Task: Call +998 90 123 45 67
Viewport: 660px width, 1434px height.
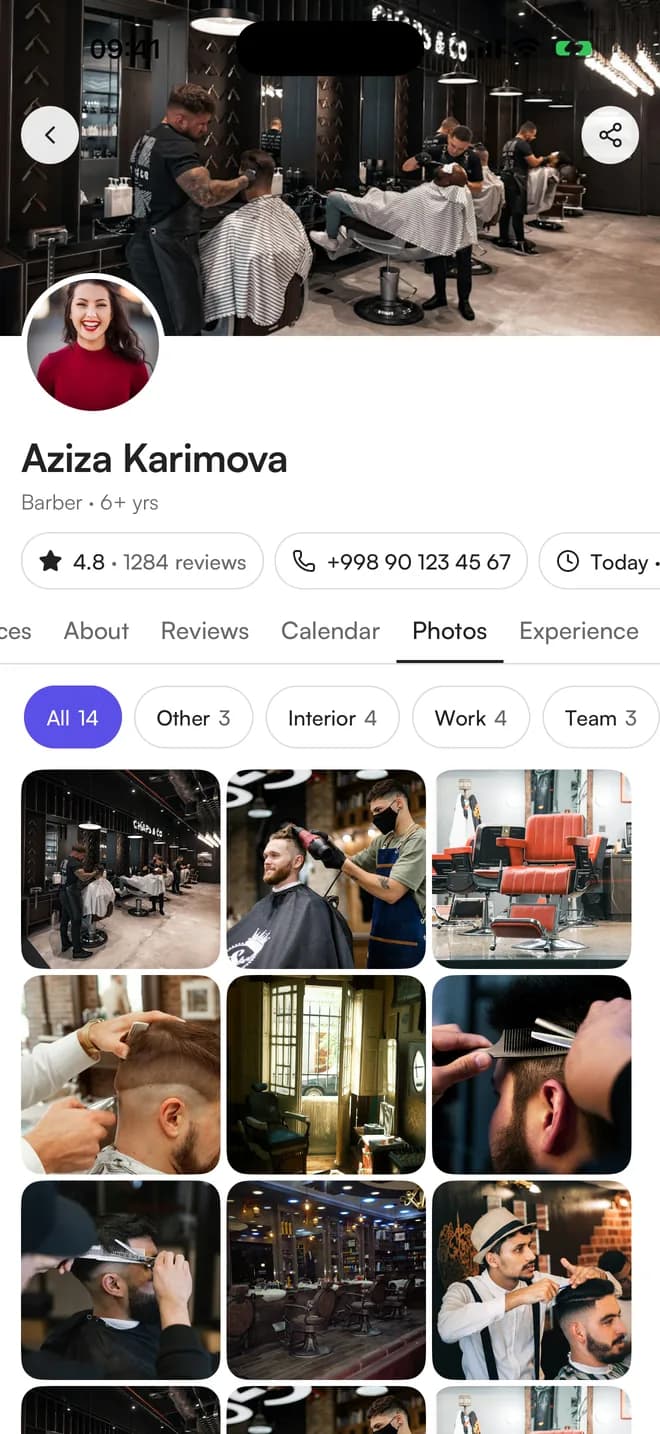Action: click(x=401, y=561)
